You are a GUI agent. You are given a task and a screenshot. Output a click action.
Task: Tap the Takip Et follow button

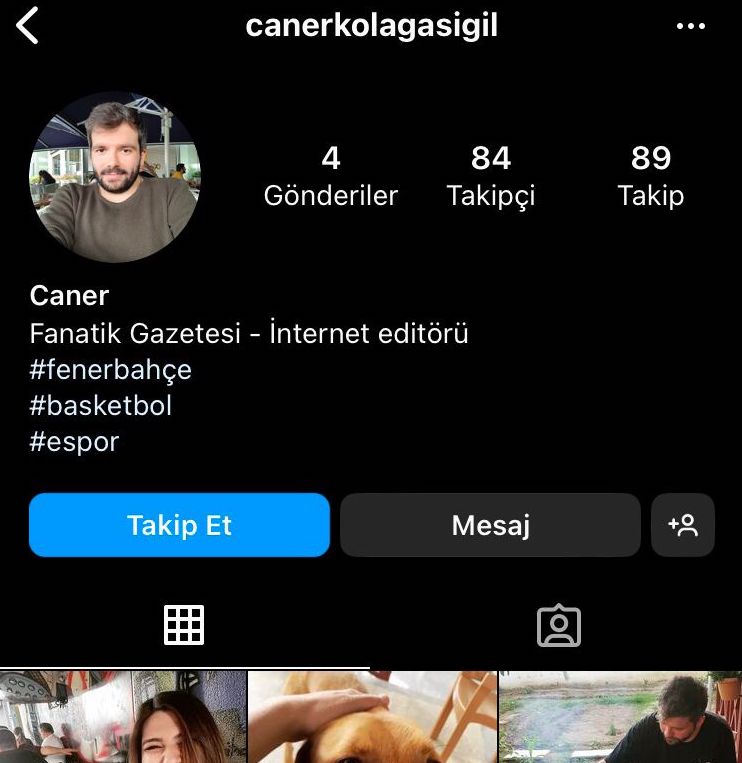coord(179,525)
